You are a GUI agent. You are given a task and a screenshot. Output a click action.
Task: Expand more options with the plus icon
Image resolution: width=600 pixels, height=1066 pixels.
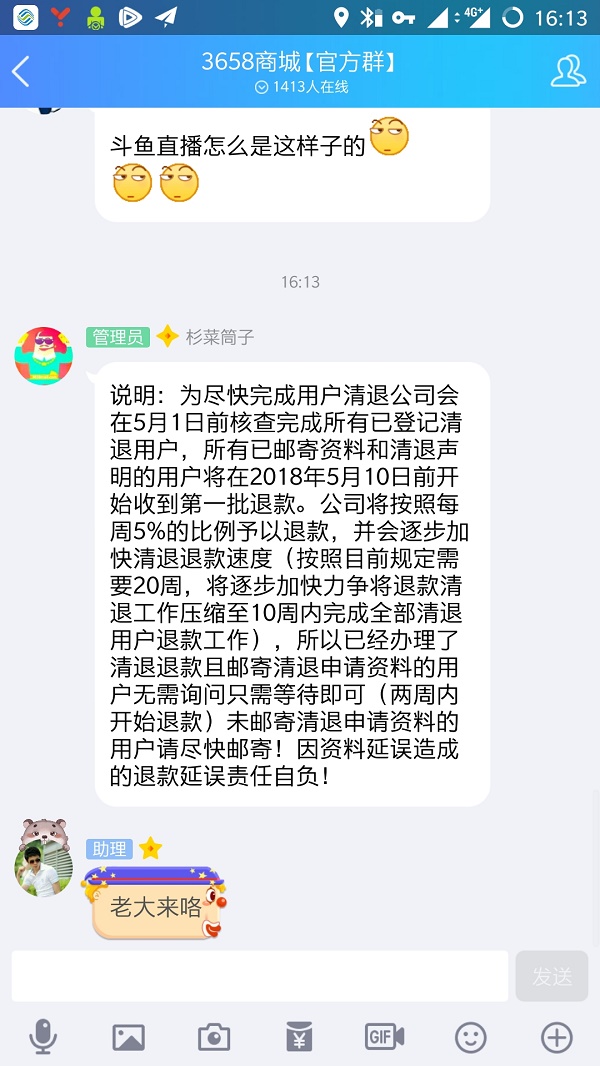[556, 1037]
